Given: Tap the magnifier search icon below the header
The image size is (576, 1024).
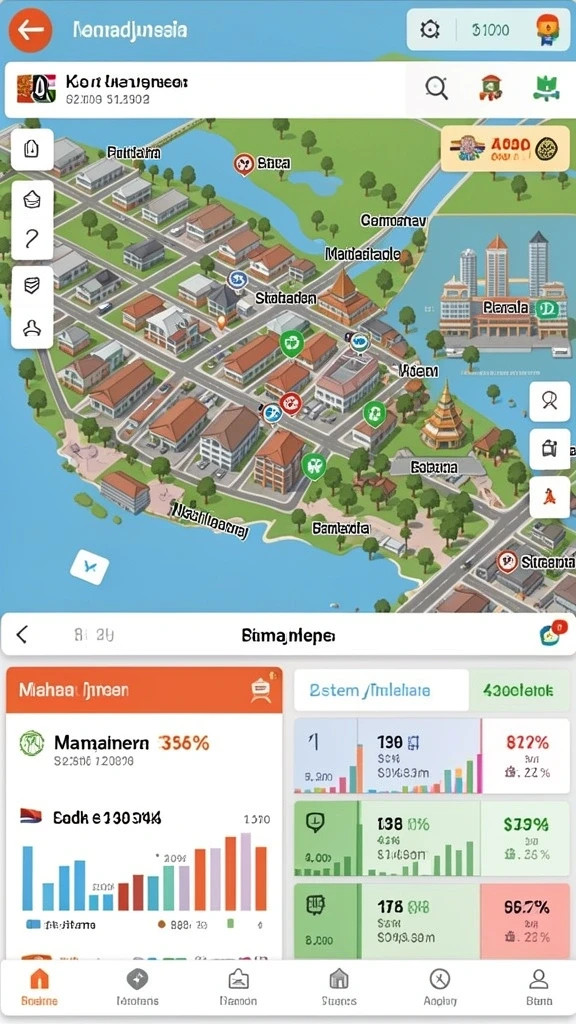Looking at the screenshot, I should 436,87.
